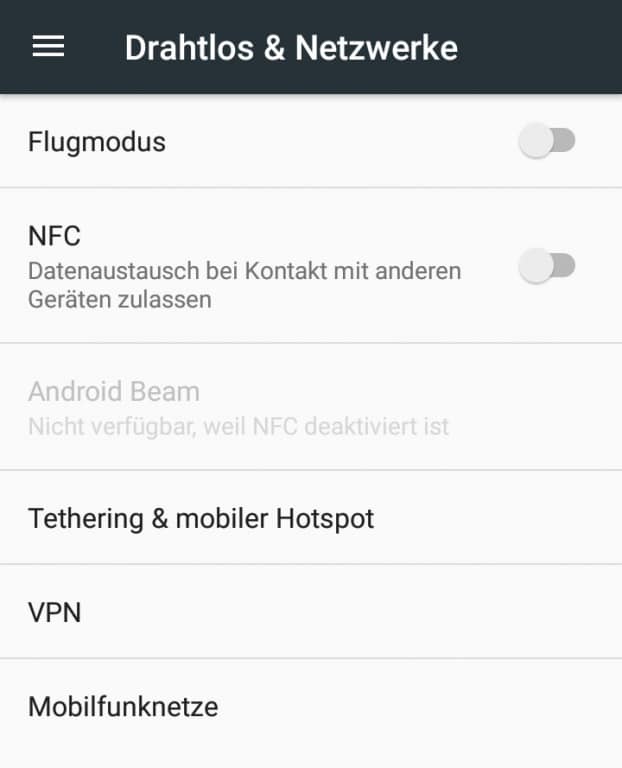Enable the Flugmodus switch
This screenshot has height=768, width=622.
[x=547, y=142]
